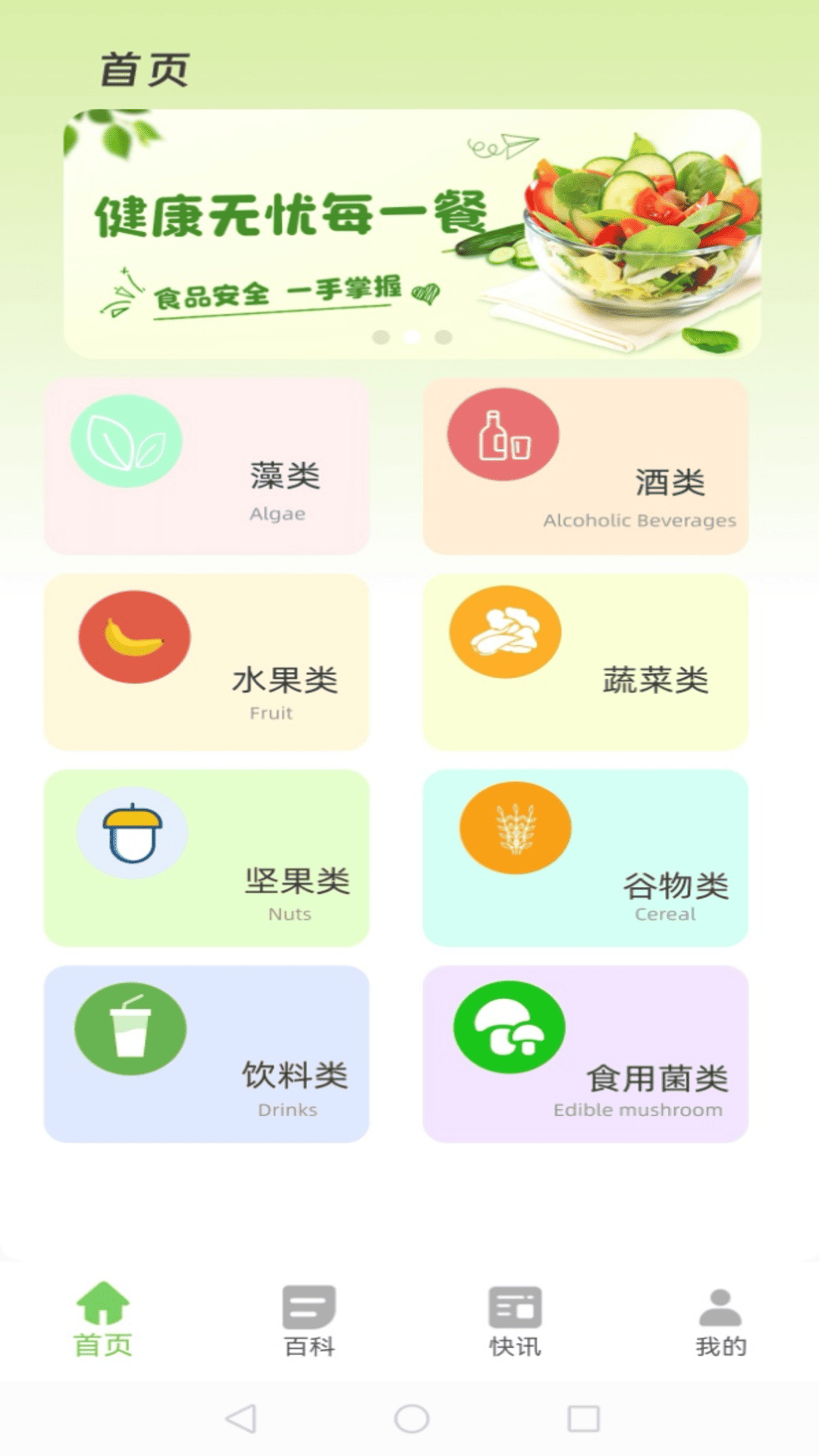This screenshot has height=1456, width=819.
Task: Switch to the 快讯 news tab
Action: tap(515, 1319)
